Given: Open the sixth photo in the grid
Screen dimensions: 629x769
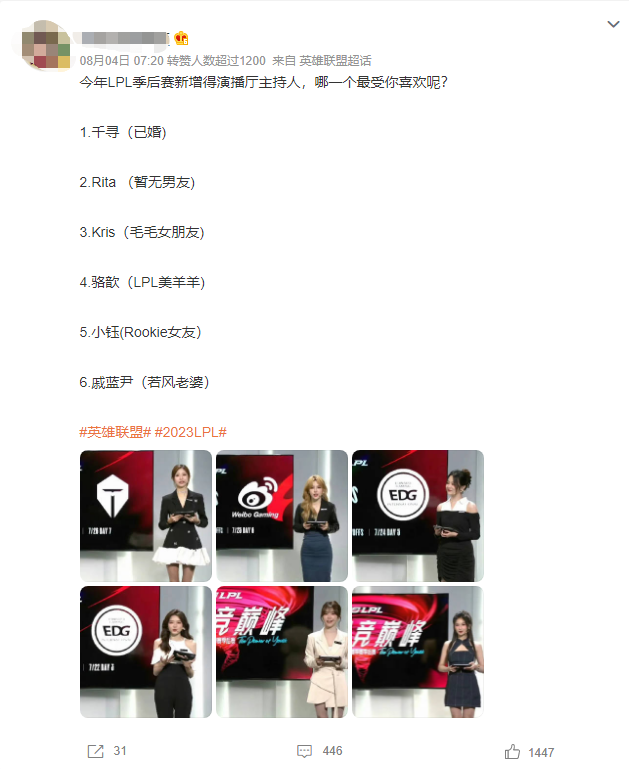Looking at the screenshot, I should click(x=418, y=651).
